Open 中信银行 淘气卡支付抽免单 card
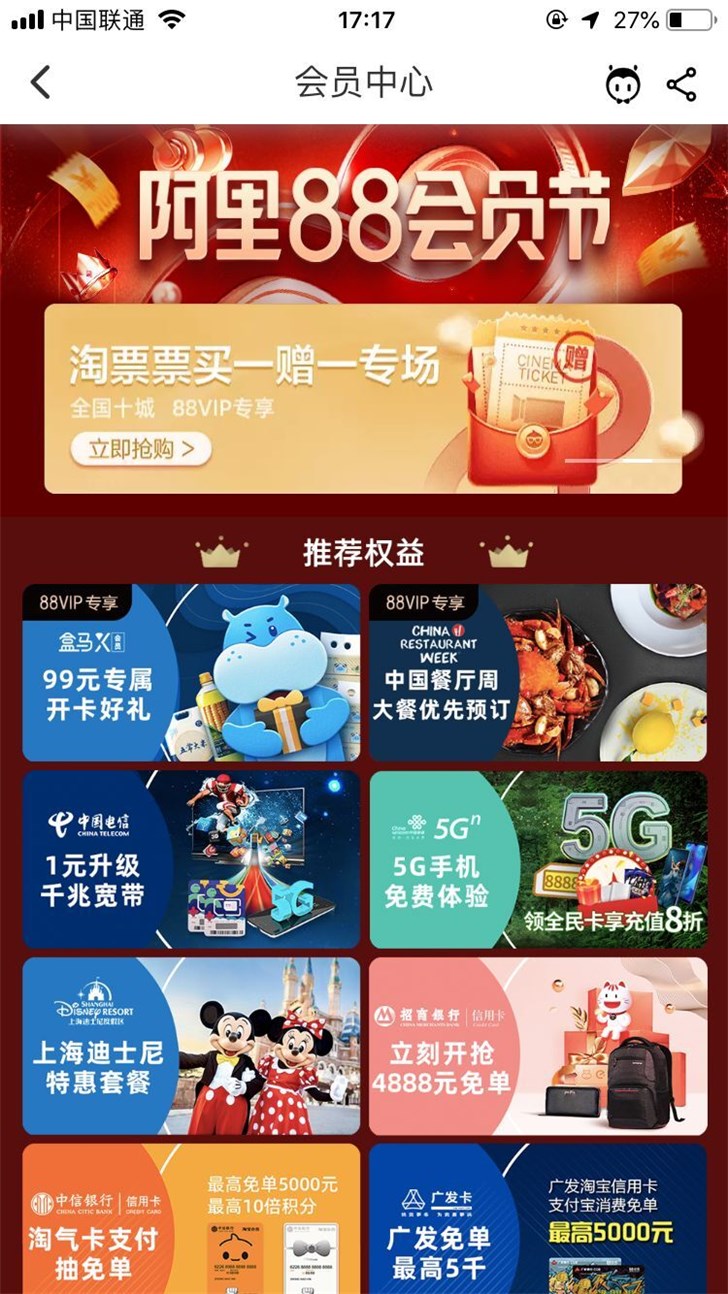The width and height of the screenshot is (728, 1294). (191, 1219)
